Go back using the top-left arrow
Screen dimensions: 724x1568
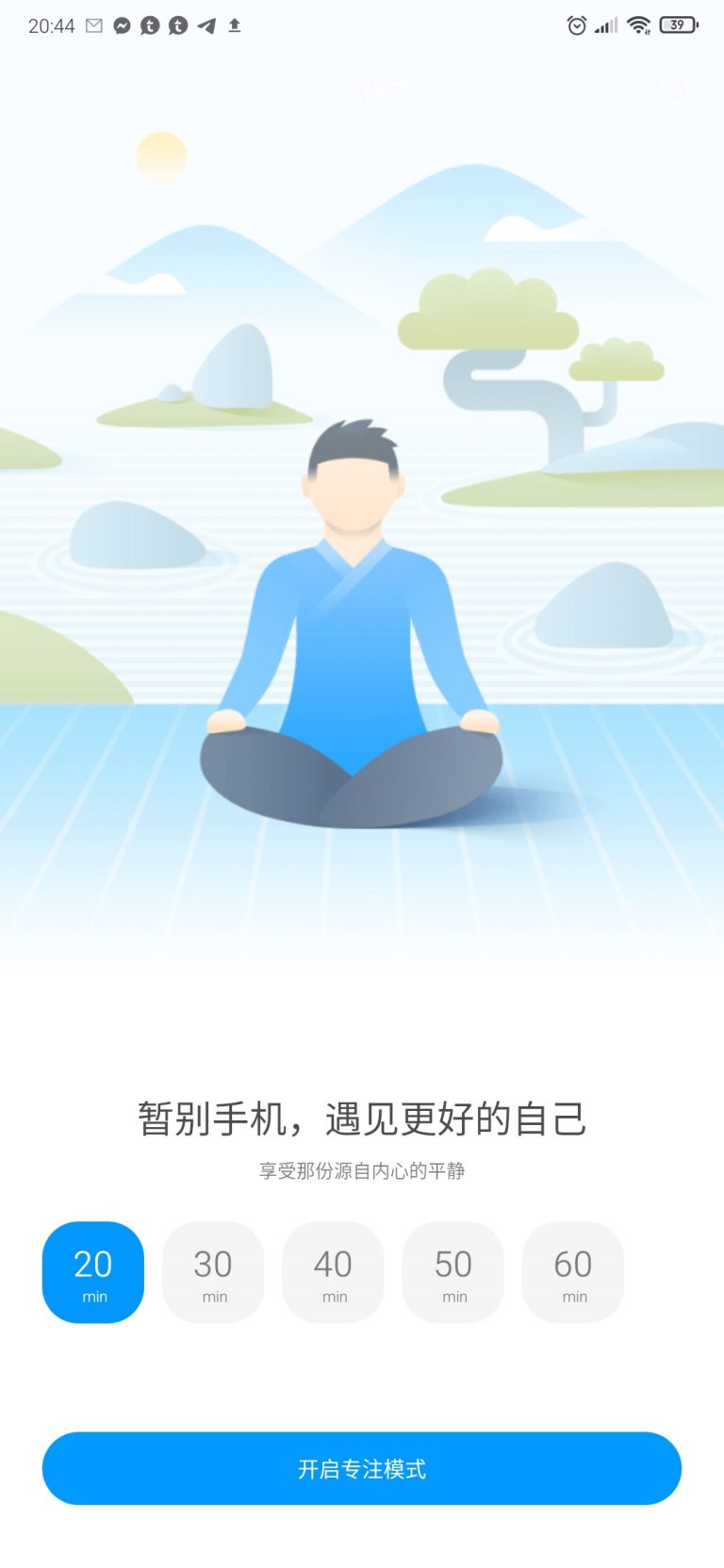coord(51,90)
